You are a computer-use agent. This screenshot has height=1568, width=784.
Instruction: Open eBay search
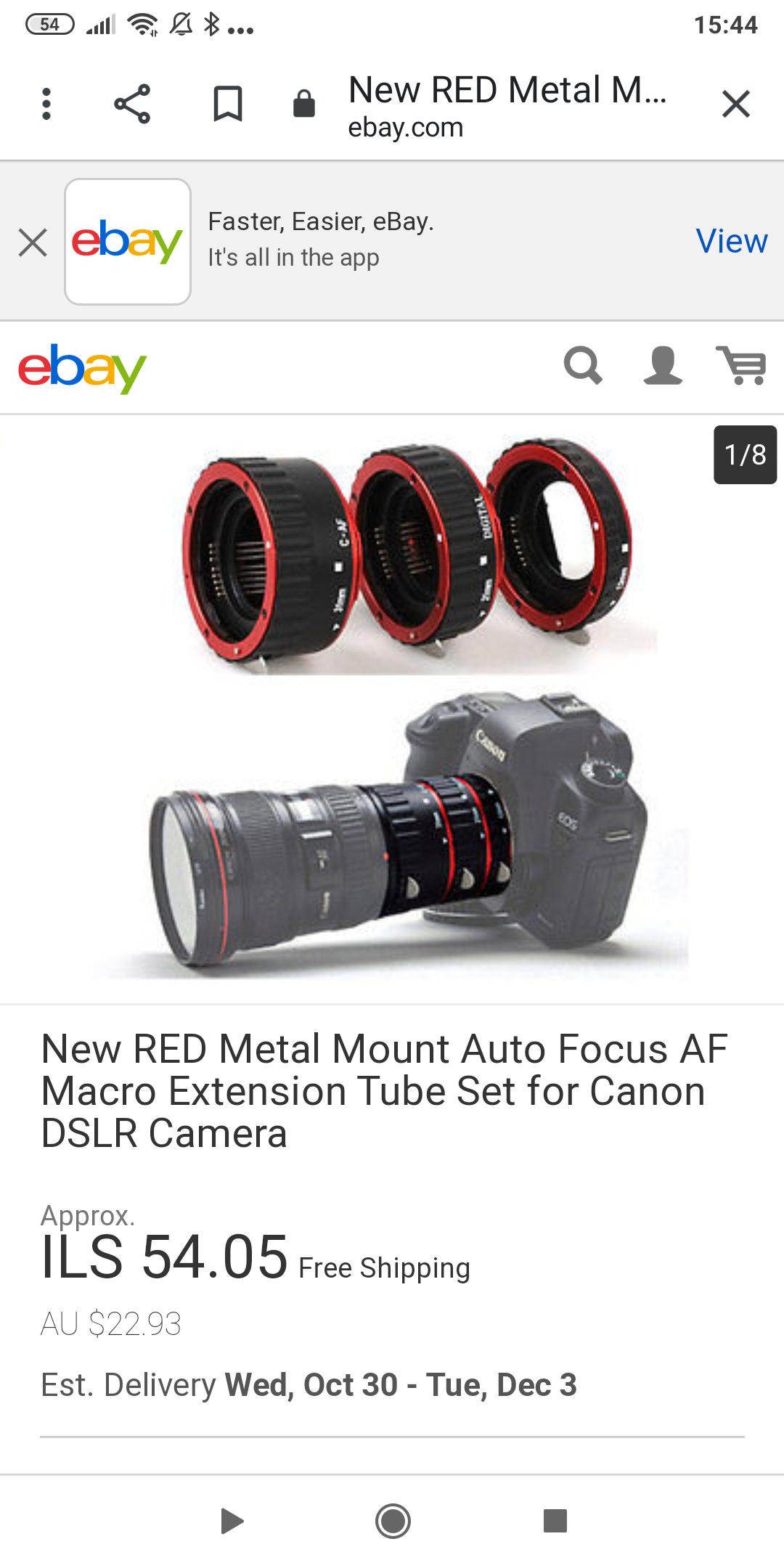point(583,365)
